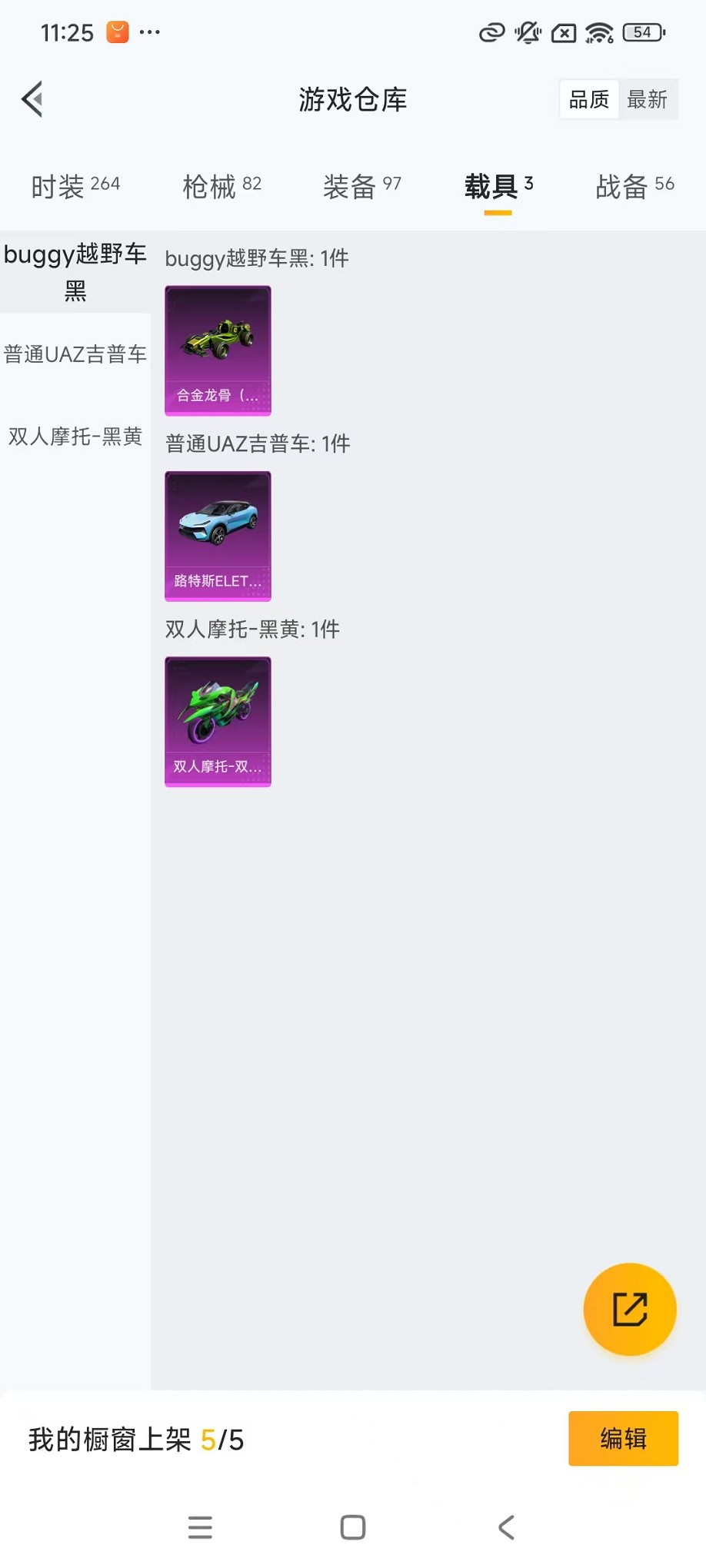Sort items by 品质
The height and width of the screenshot is (1568, 706).
(x=589, y=99)
